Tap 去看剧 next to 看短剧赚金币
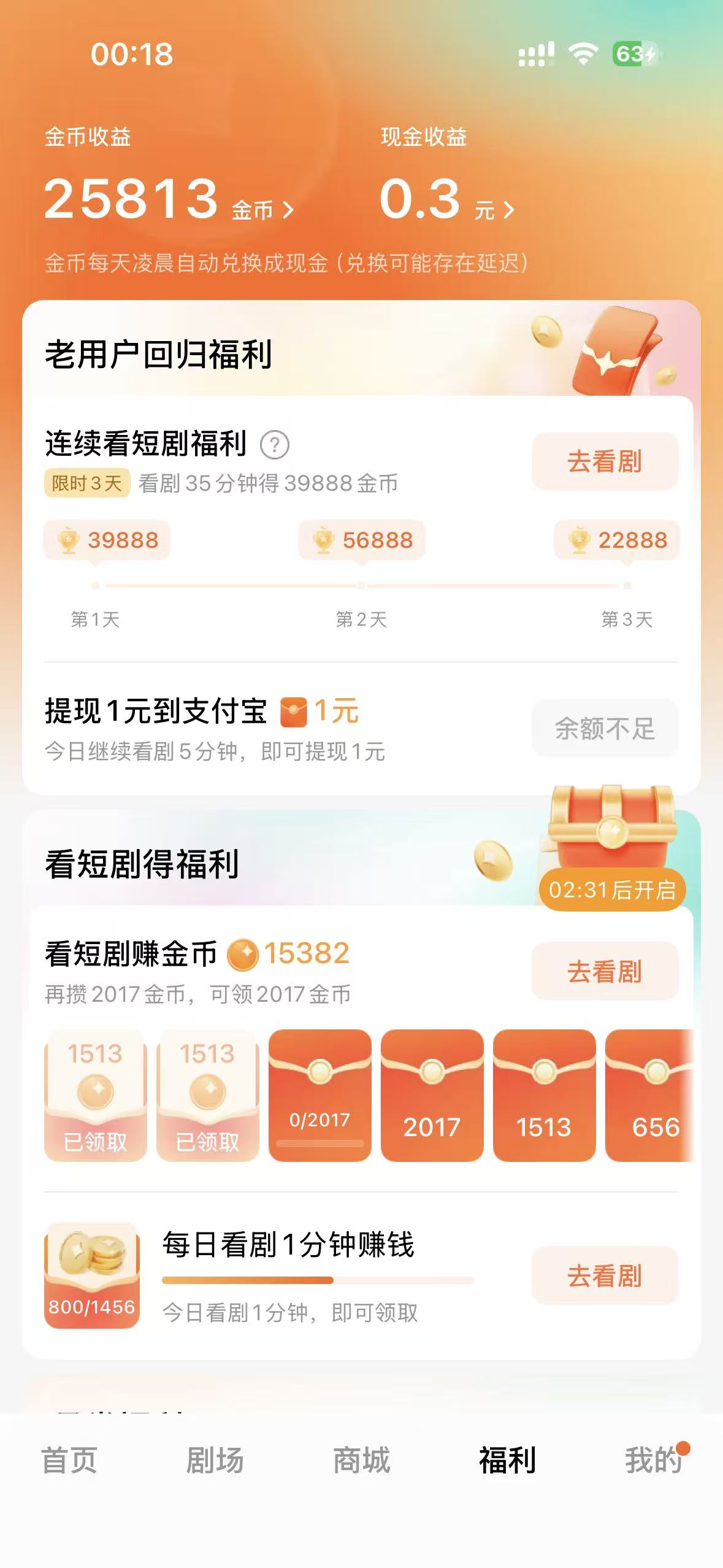This screenshot has width=723, height=1568. click(605, 972)
